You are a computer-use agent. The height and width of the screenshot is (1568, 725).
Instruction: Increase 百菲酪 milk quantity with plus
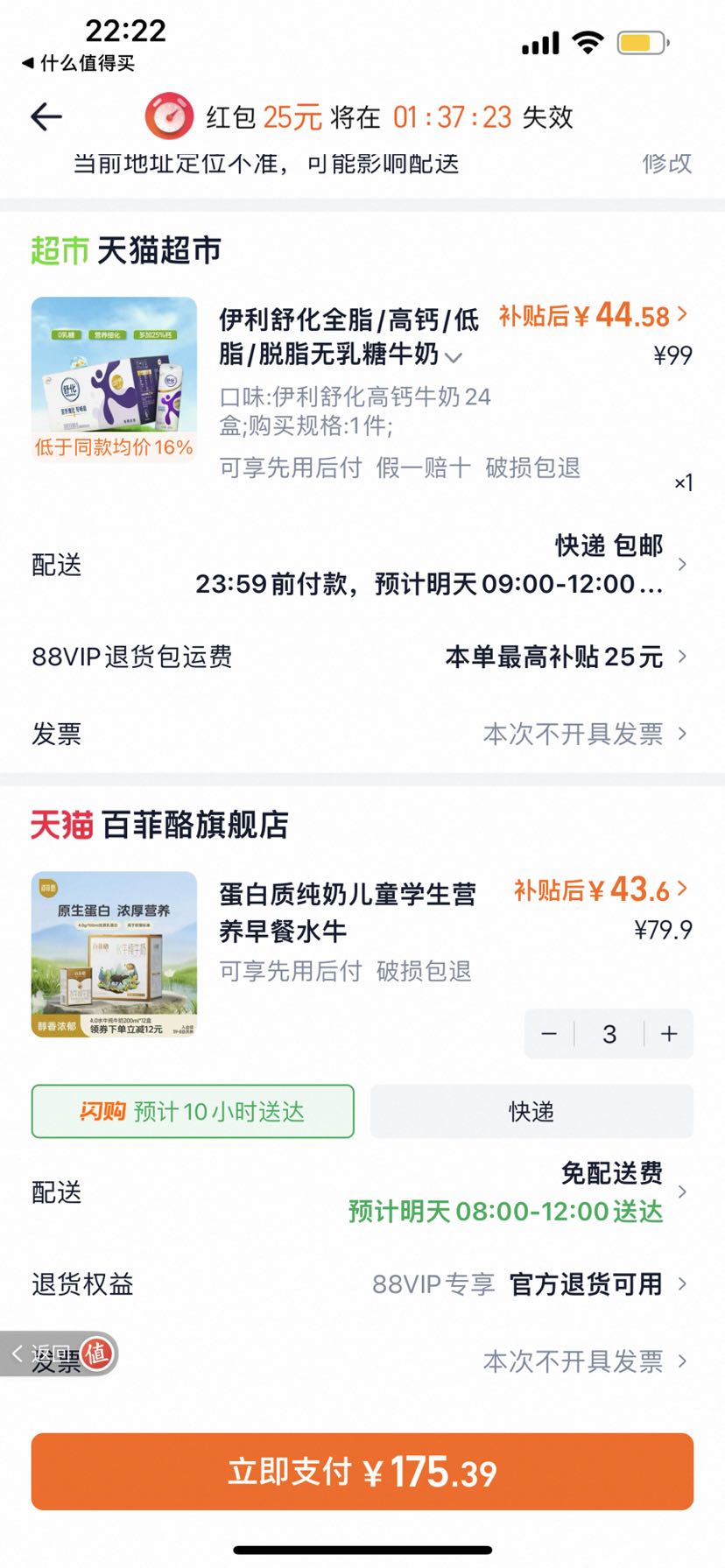pos(670,1034)
